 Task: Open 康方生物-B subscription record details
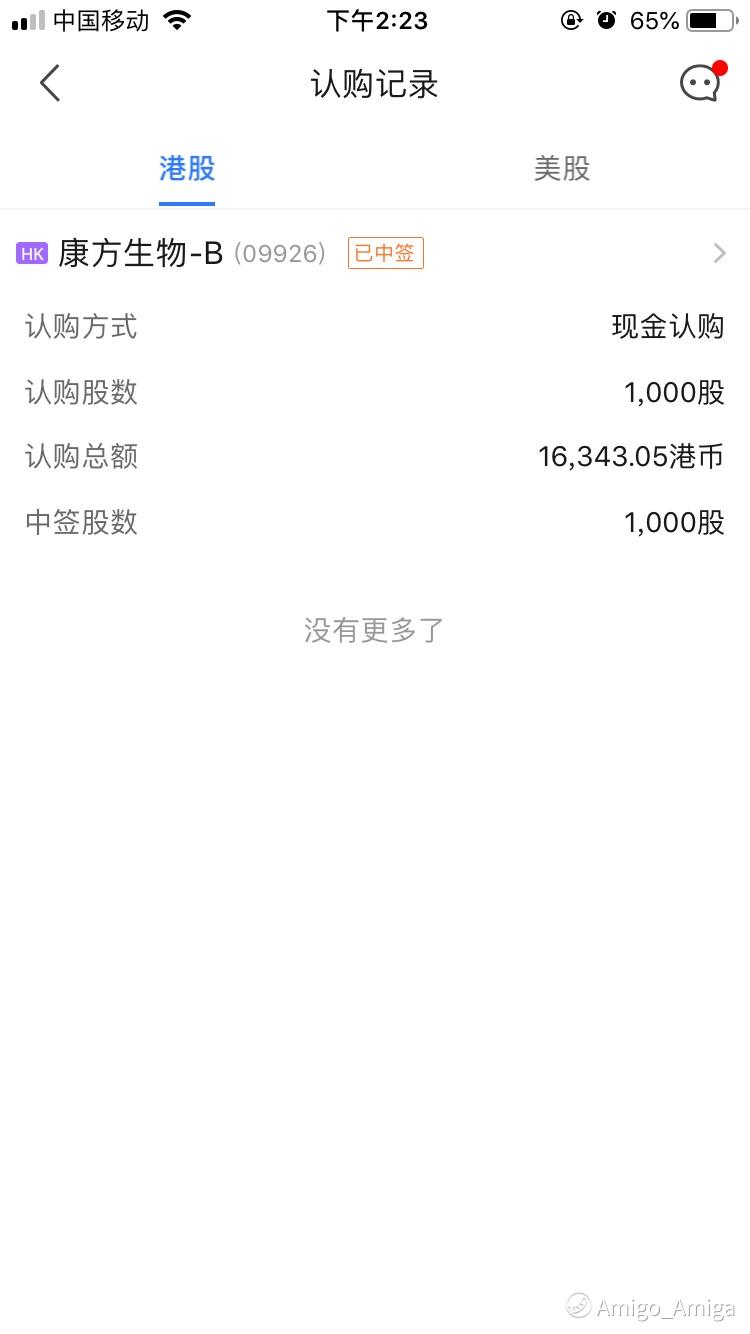pos(375,253)
